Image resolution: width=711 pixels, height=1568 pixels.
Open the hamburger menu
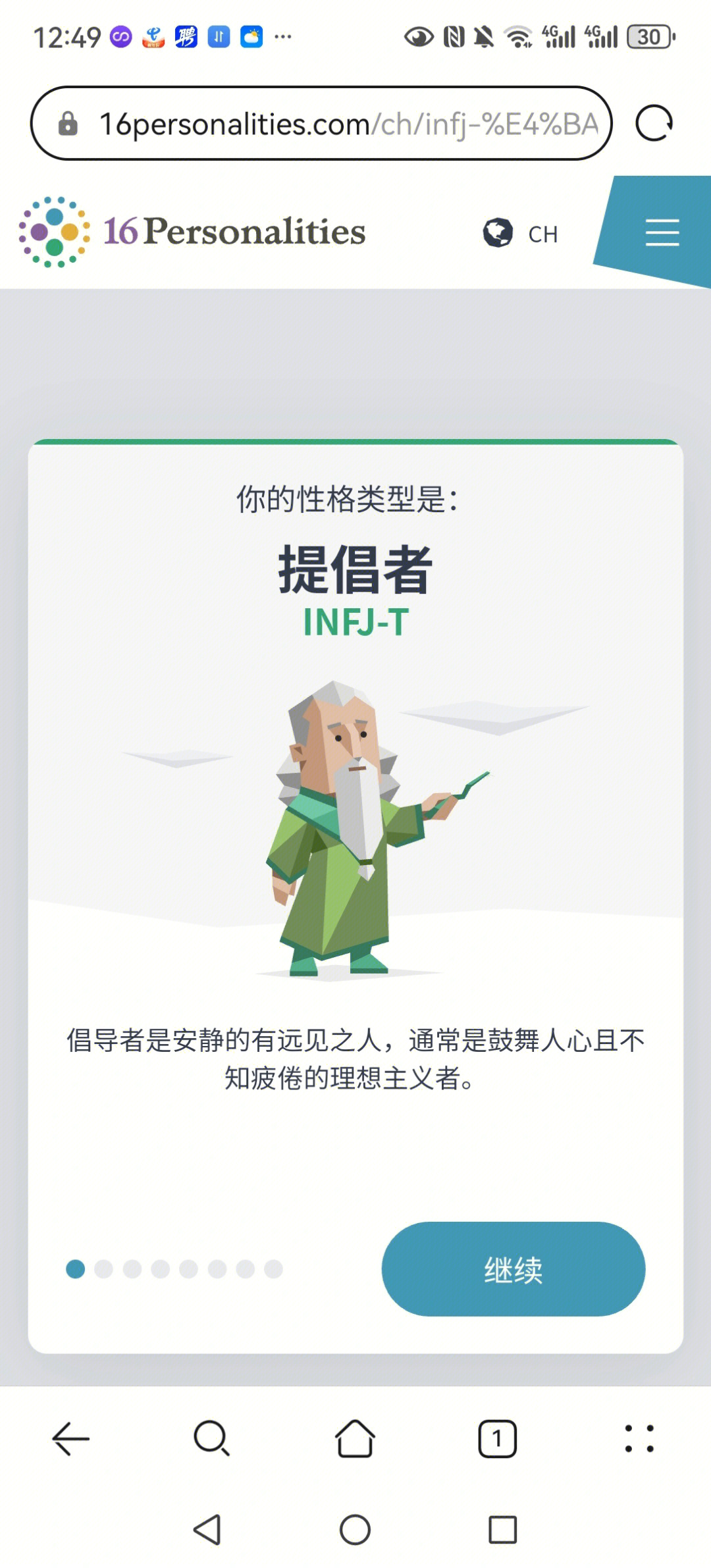(662, 232)
